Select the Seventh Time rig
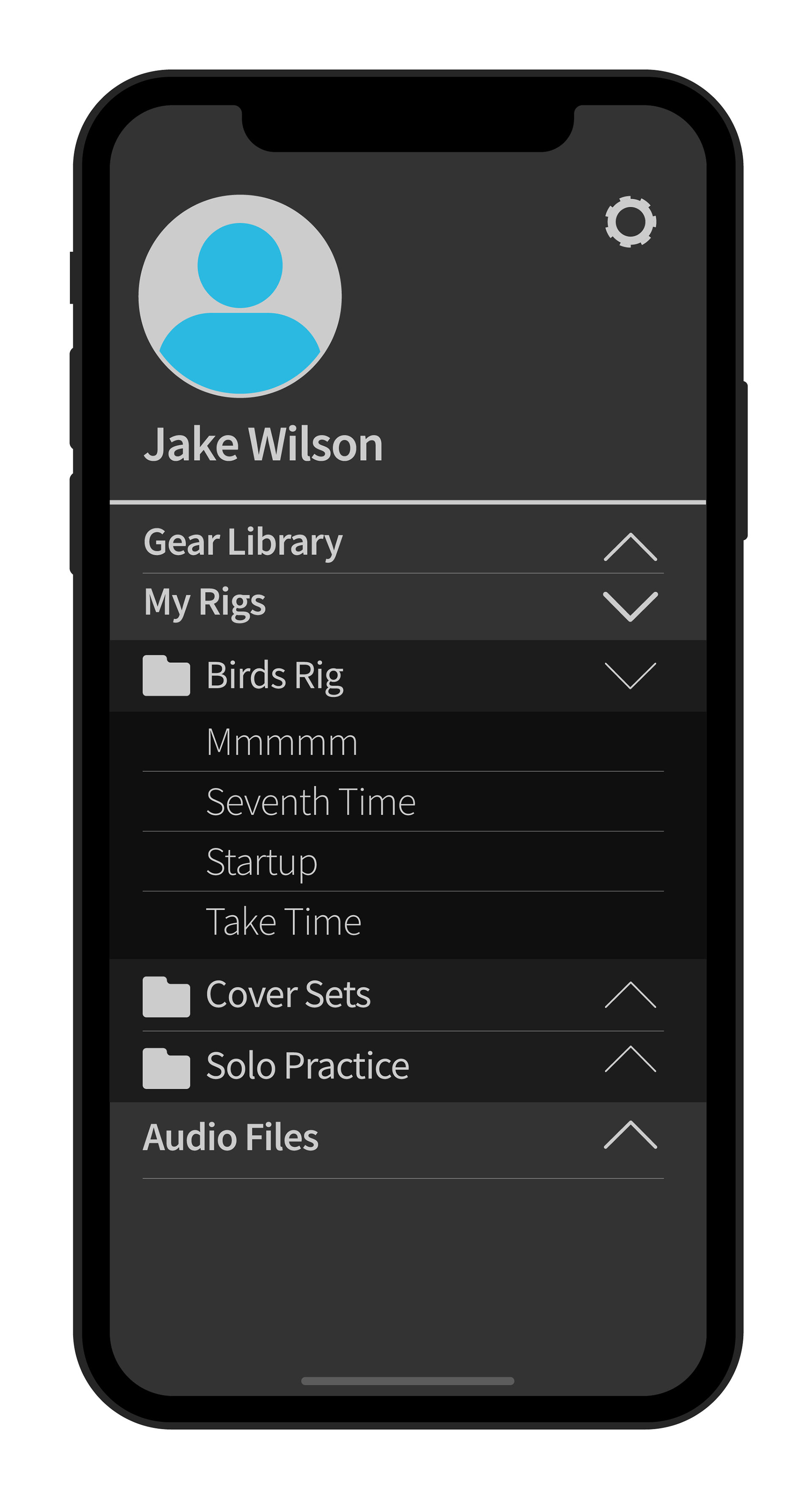The width and height of the screenshot is (812, 1499). click(x=403, y=802)
